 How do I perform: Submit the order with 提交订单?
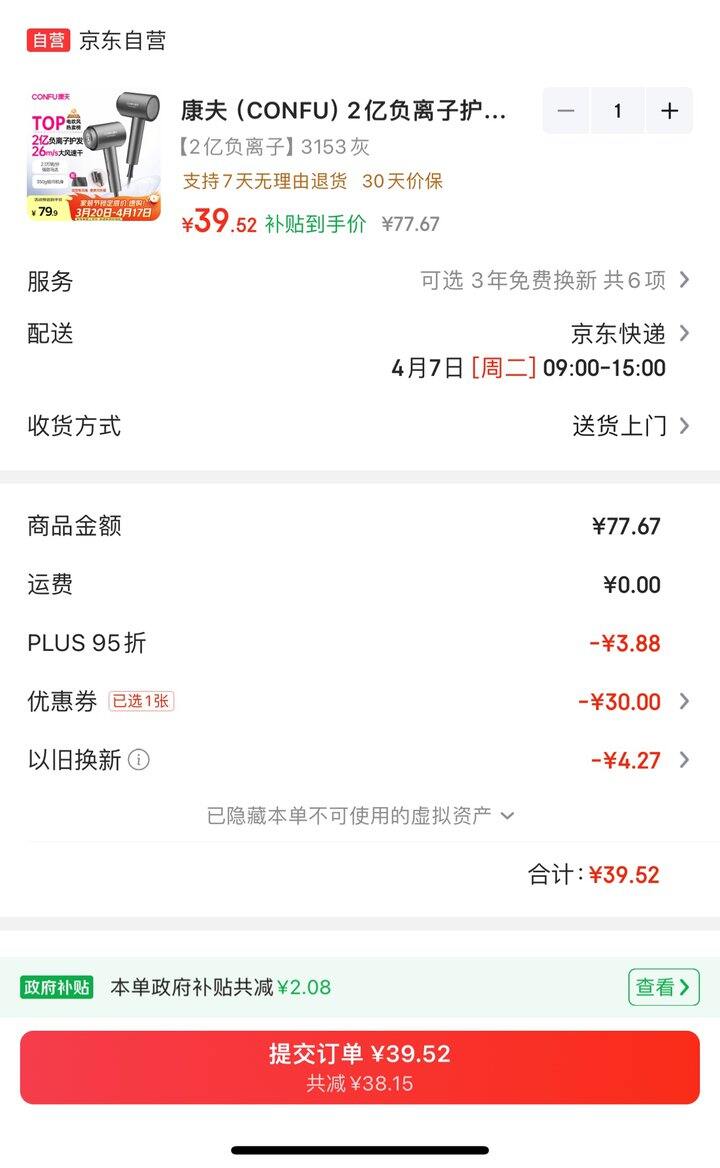point(360,1067)
